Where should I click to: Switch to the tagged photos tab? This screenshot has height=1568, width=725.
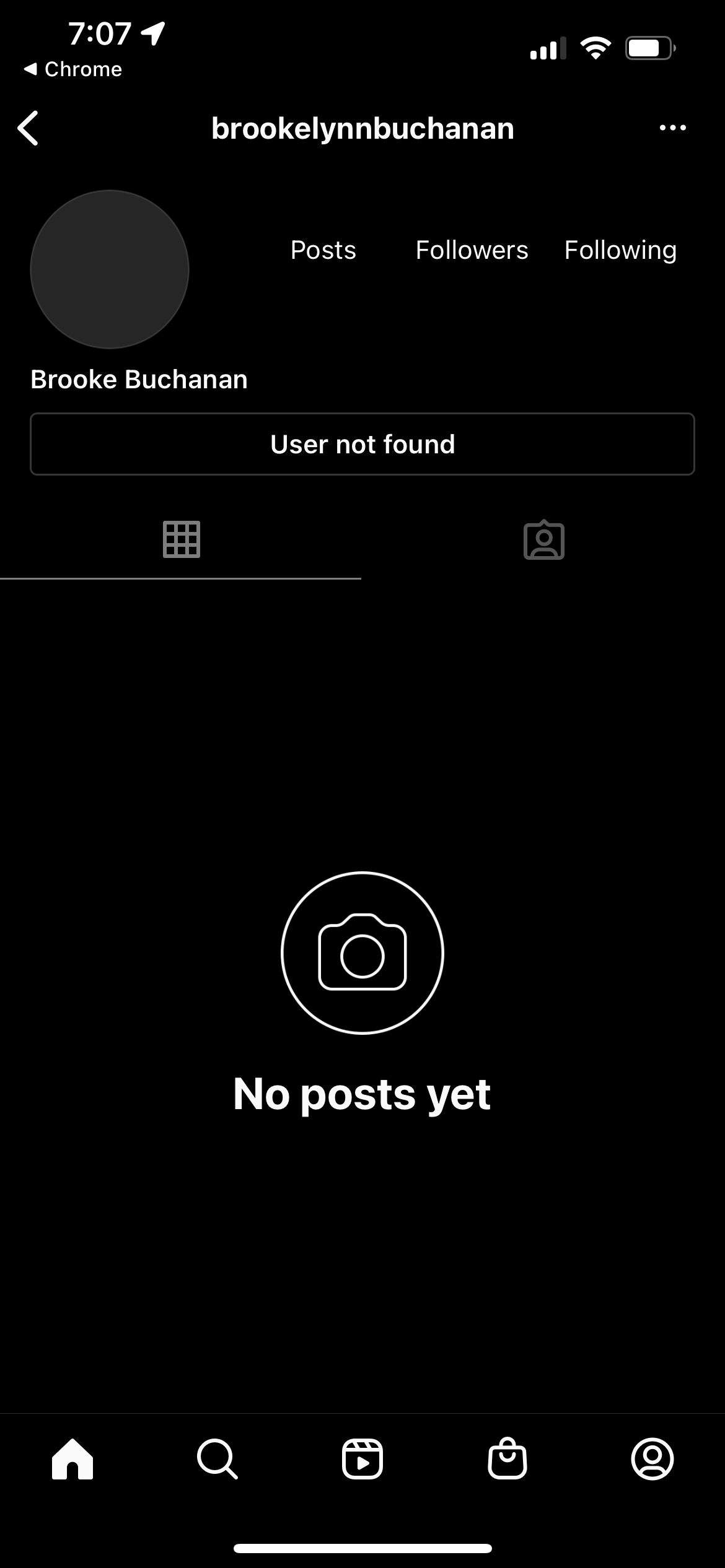[544, 539]
